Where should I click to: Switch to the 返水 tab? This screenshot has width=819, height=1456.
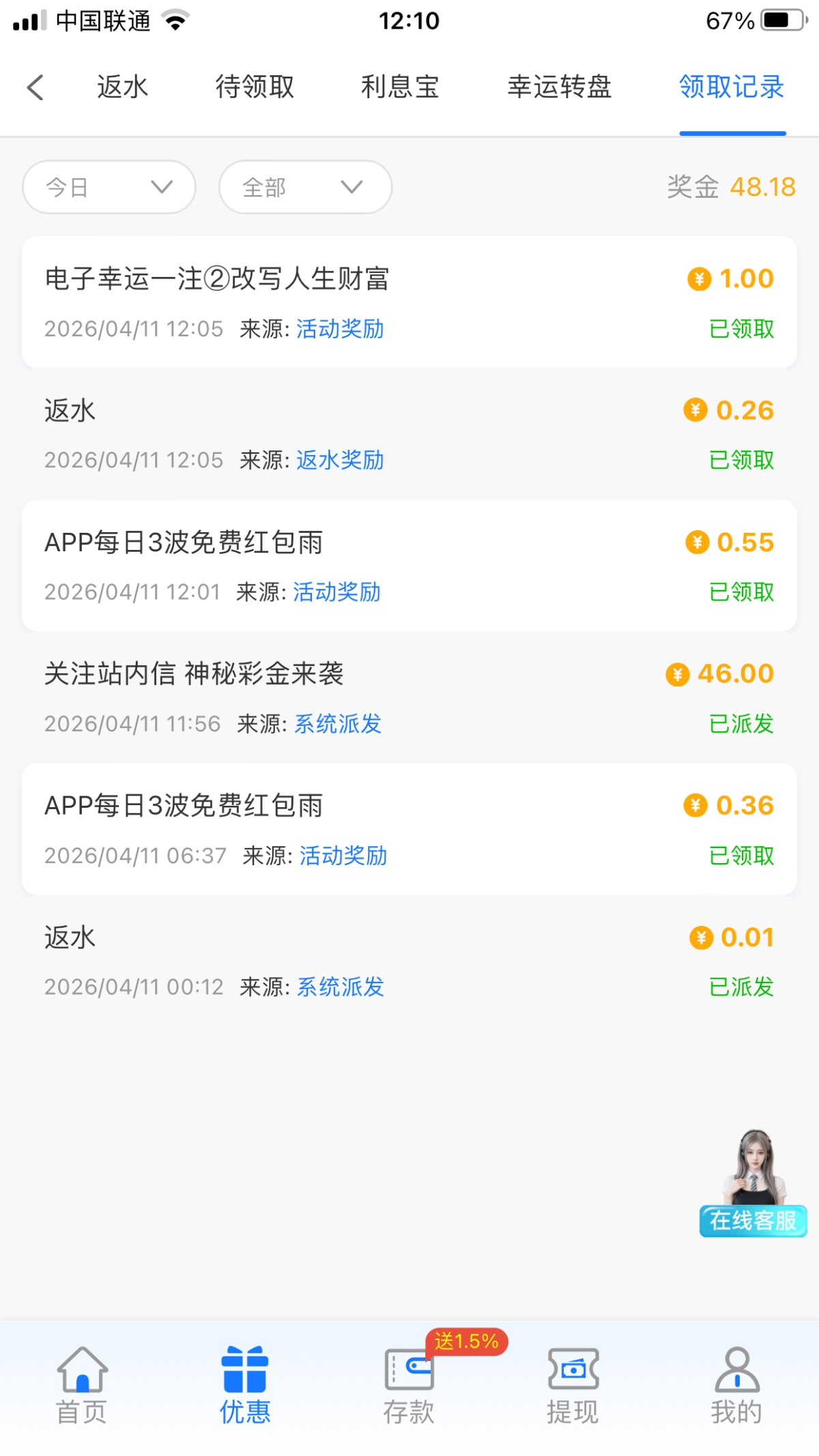tap(123, 87)
